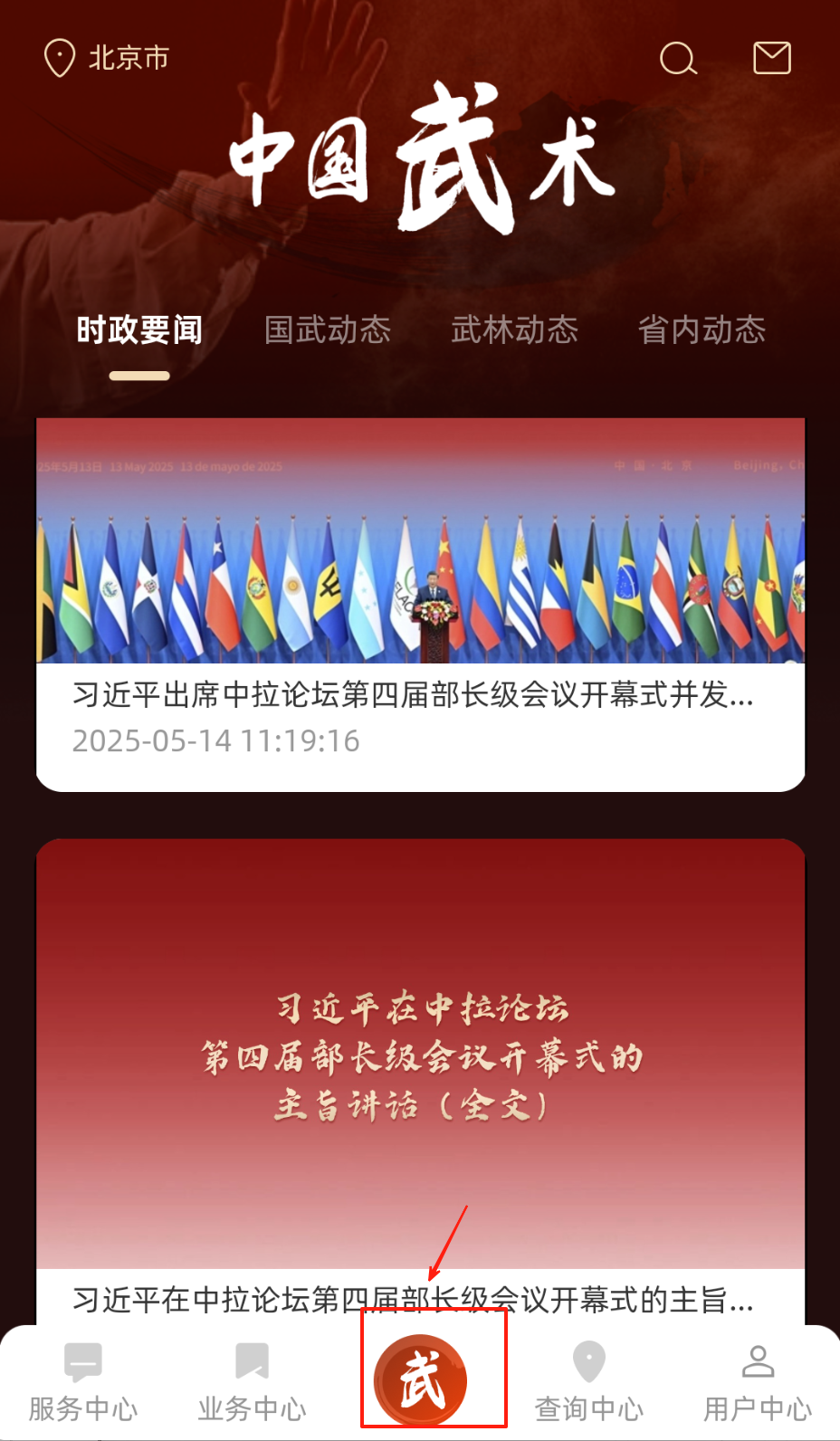Switch to the 国武动态 tab
840x1441 pixels.
328,330
